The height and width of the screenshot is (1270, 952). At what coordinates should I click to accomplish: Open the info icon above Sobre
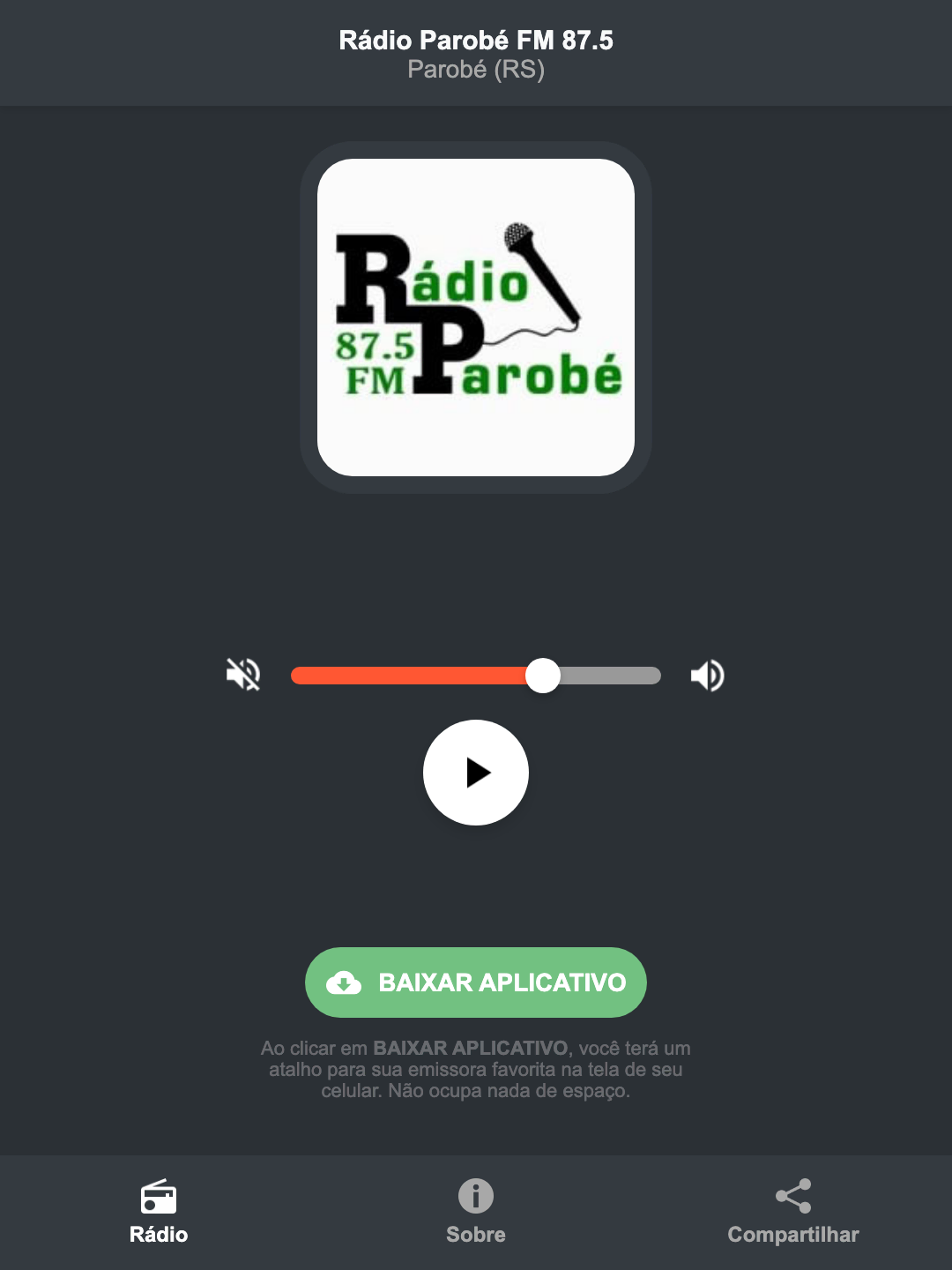pyautogui.click(x=475, y=1198)
